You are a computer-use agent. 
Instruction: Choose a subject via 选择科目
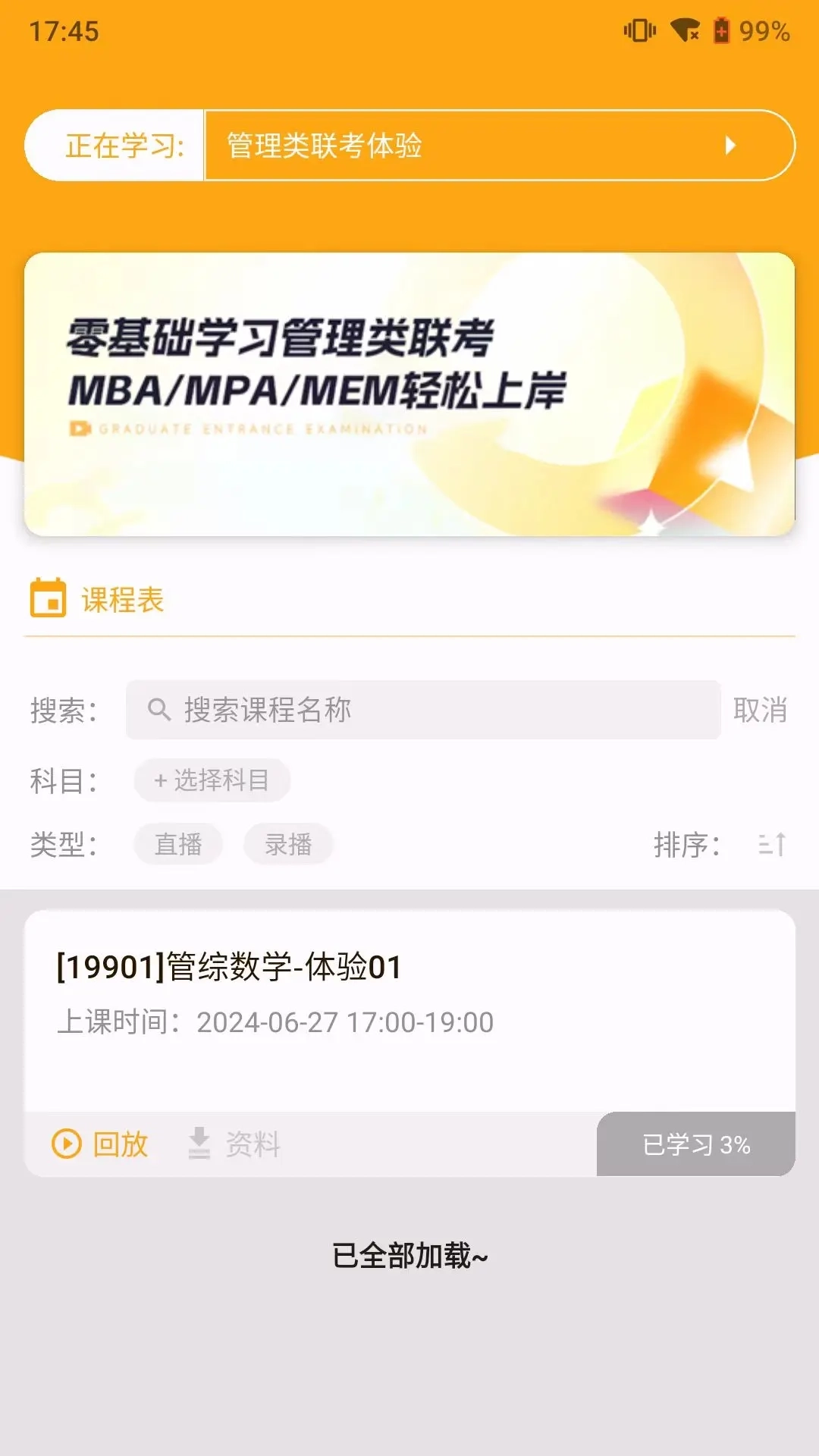212,780
